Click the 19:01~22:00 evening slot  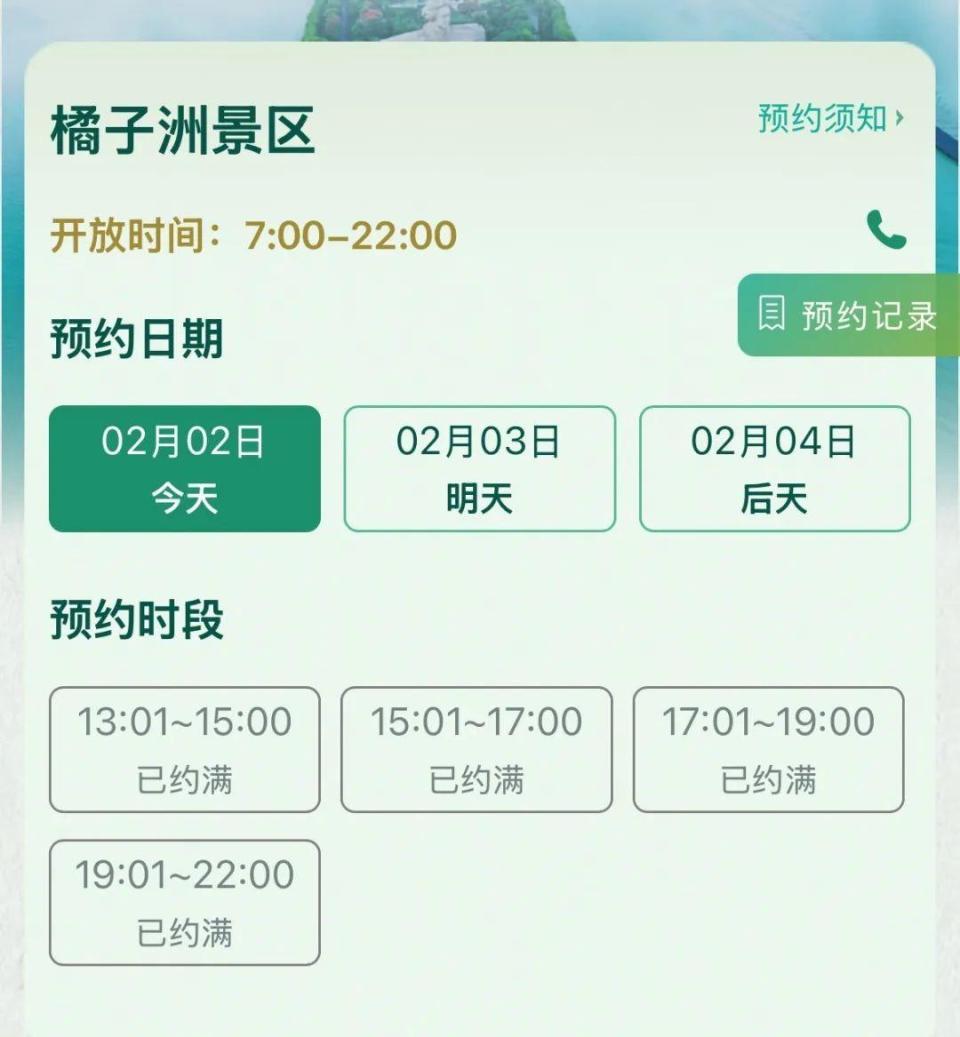point(183,901)
